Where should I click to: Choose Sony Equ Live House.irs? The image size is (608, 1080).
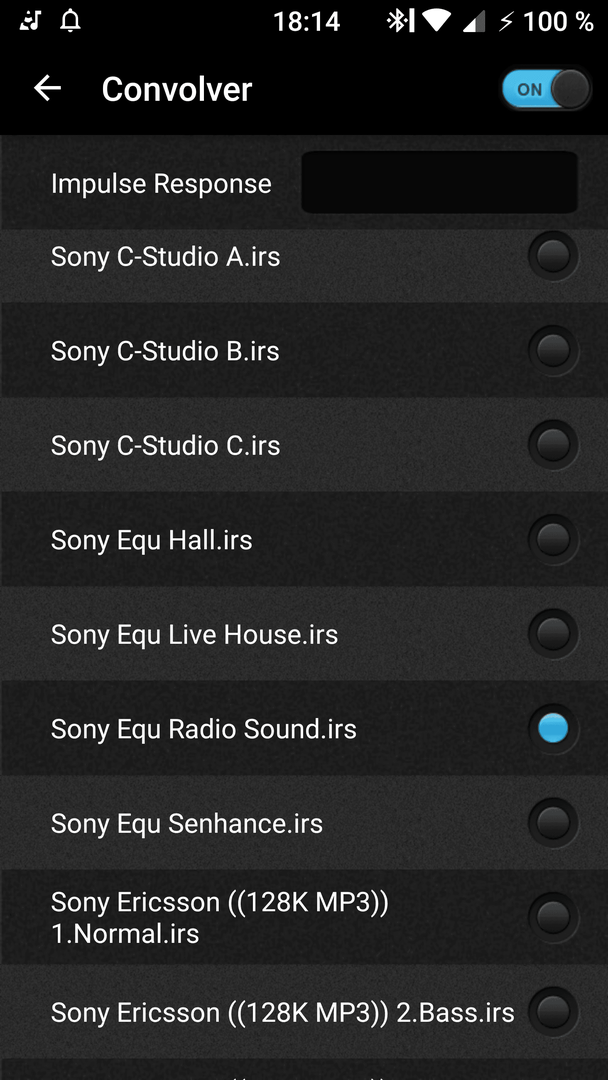(x=552, y=634)
